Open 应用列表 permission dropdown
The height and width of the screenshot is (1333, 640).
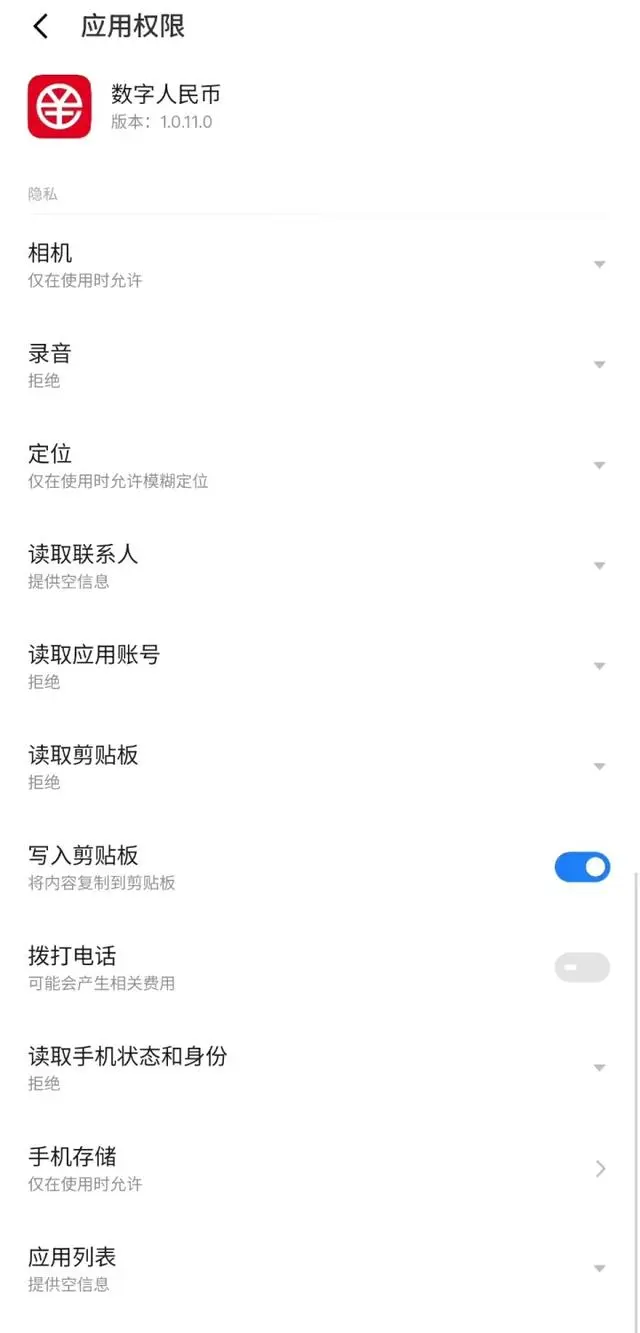click(x=599, y=1269)
